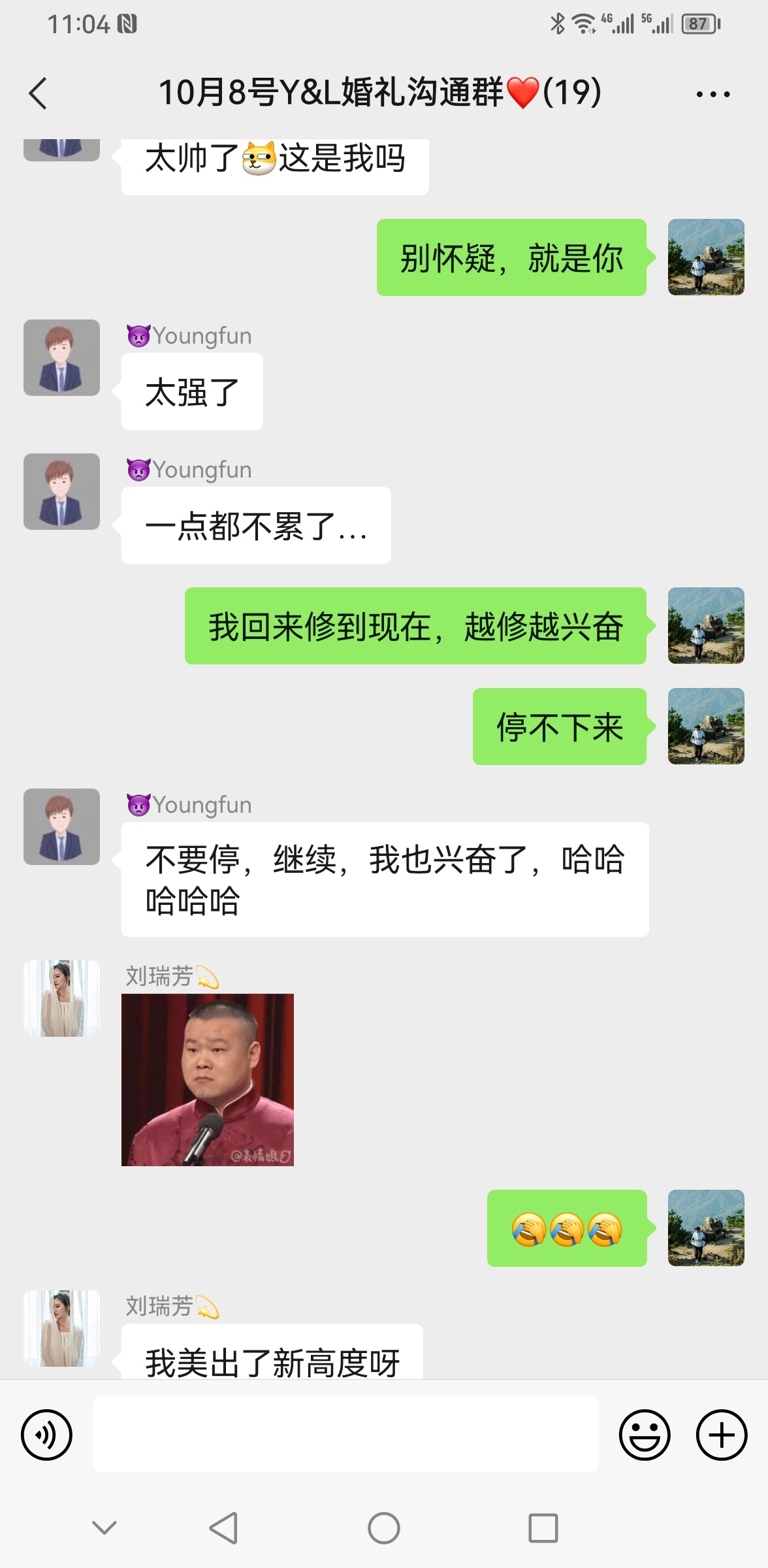Screen dimensions: 768x1568
Task: Open the emoji sticker panel
Action: tap(644, 1435)
